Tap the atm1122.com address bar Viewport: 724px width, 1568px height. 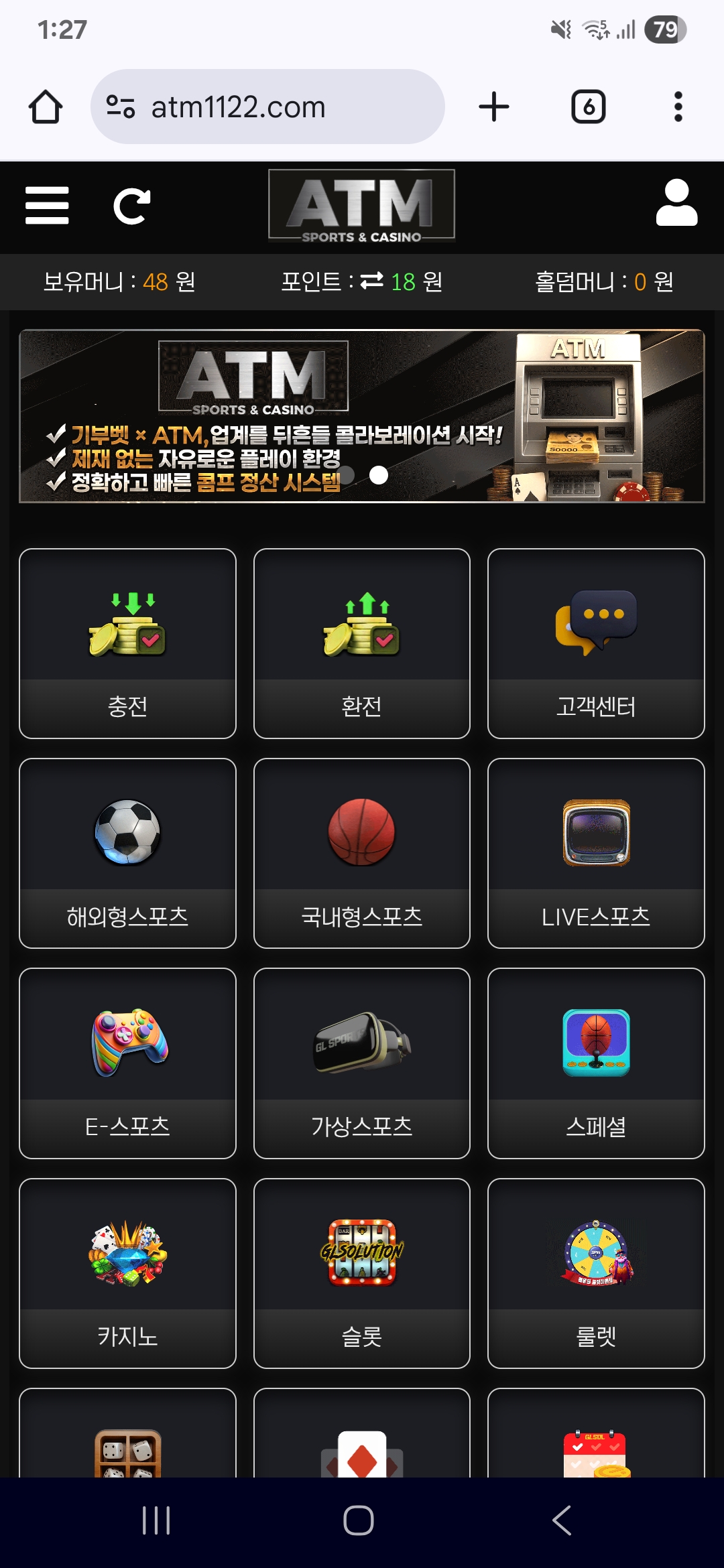pyautogui.click(x=267, y=107)
